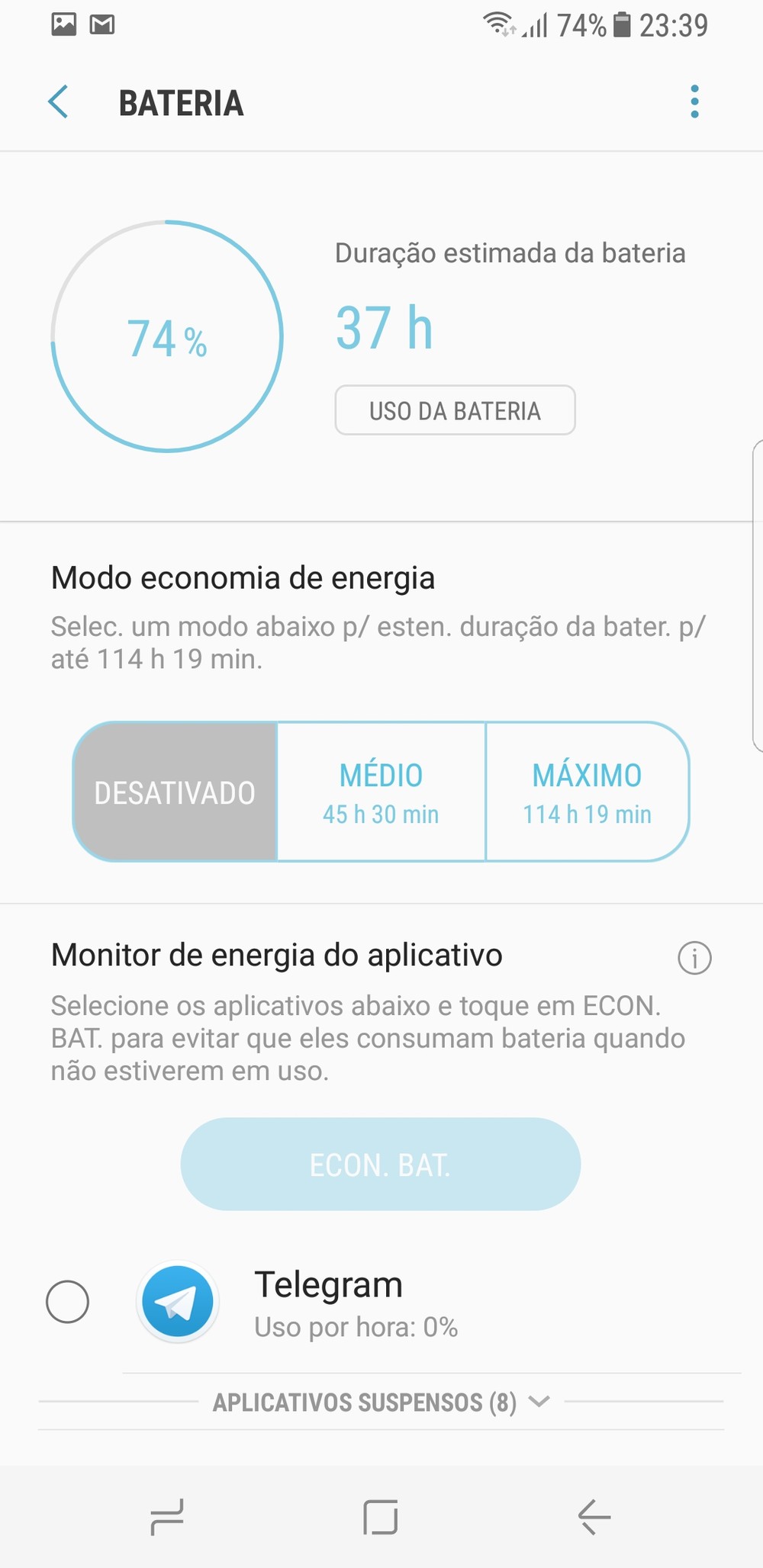Tap the ECON. BAT. button
763x1568 pixels.
point(380,1165)
